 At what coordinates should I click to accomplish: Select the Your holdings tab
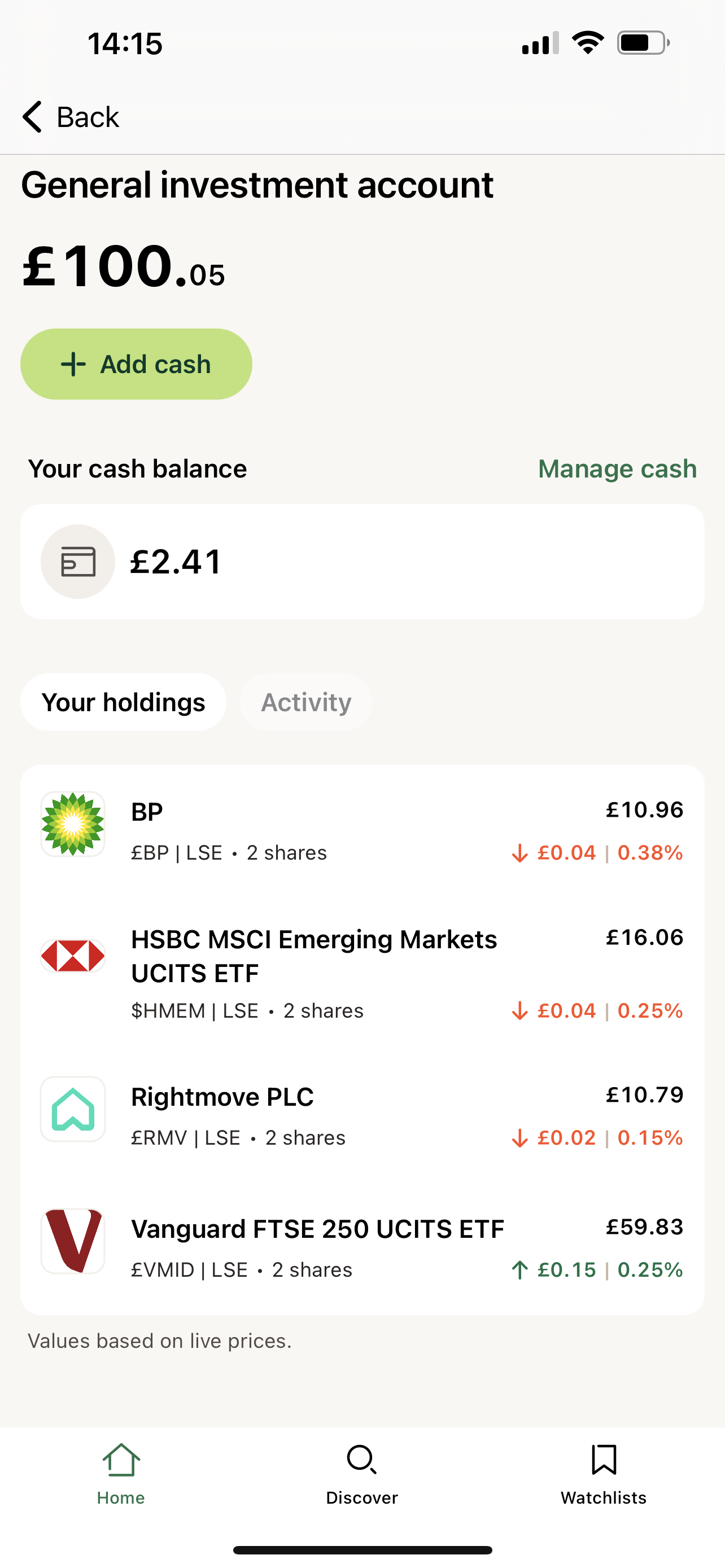click(x=124, y=702)
